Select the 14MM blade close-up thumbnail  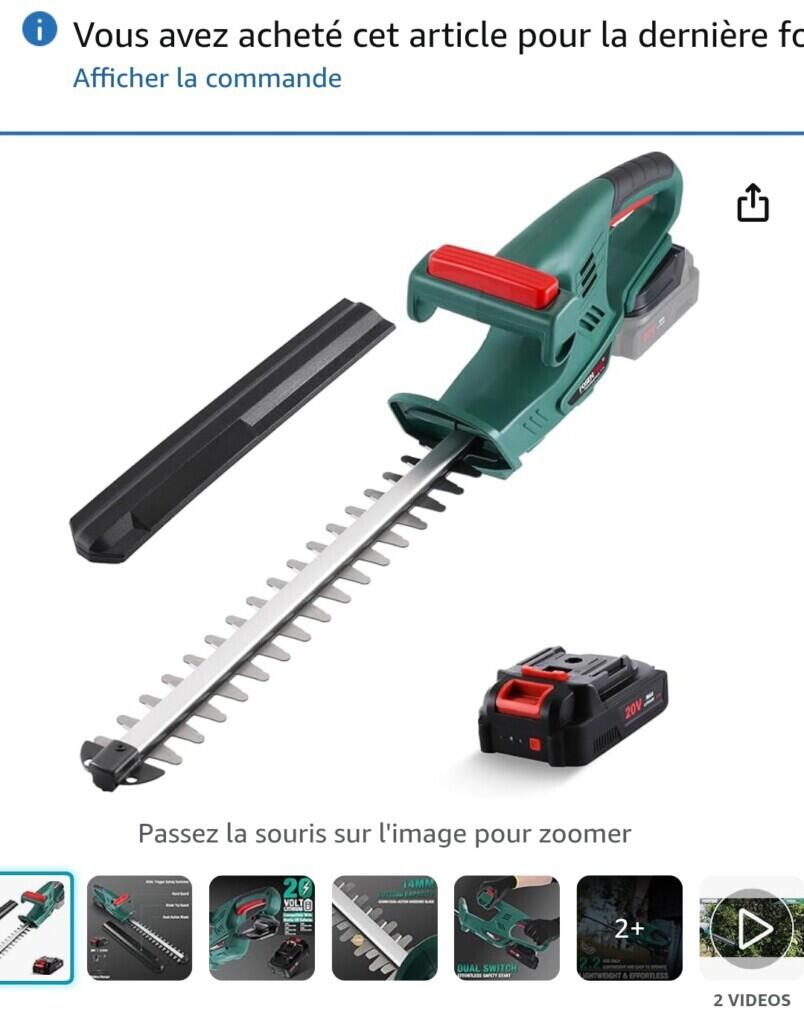[x=385, y=928]
